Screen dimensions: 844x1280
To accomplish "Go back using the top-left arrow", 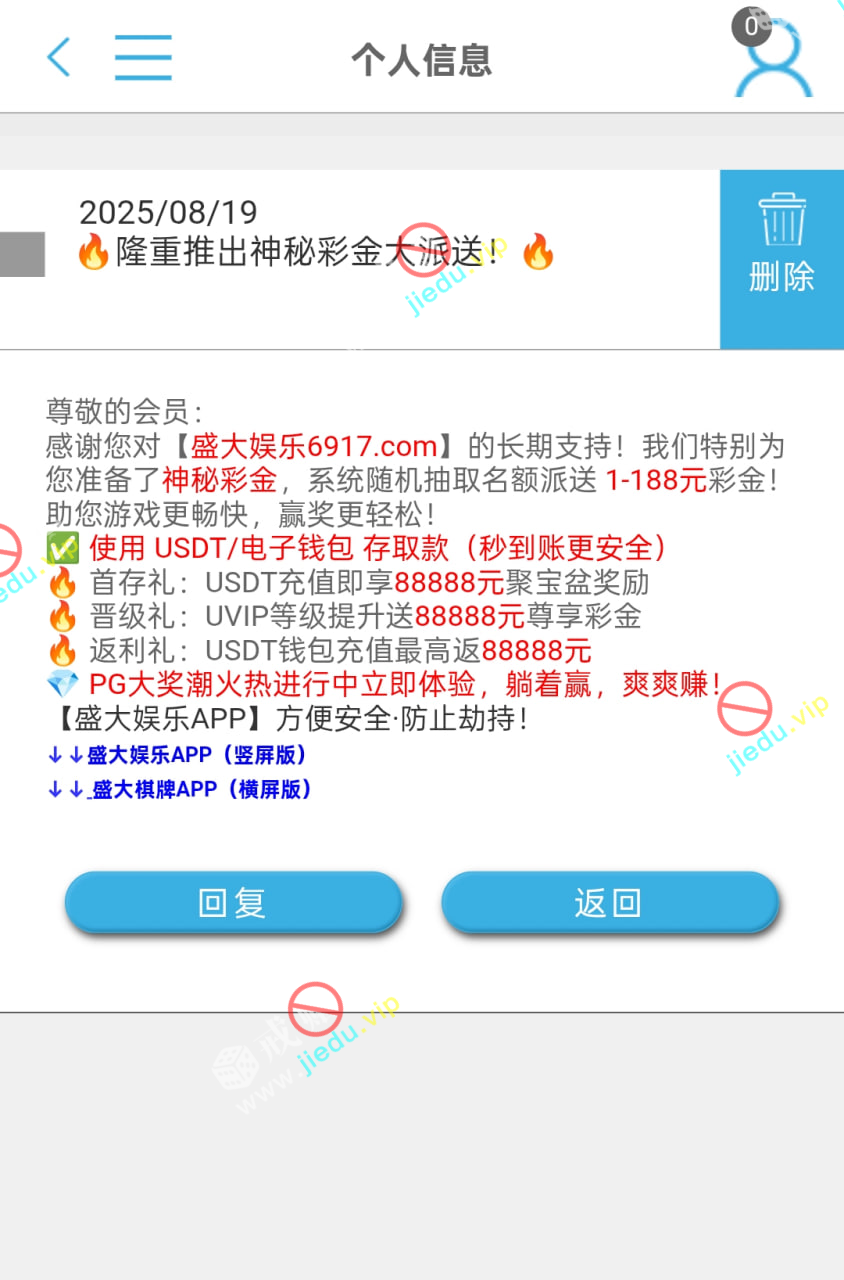I will click(x=59, y=57).
